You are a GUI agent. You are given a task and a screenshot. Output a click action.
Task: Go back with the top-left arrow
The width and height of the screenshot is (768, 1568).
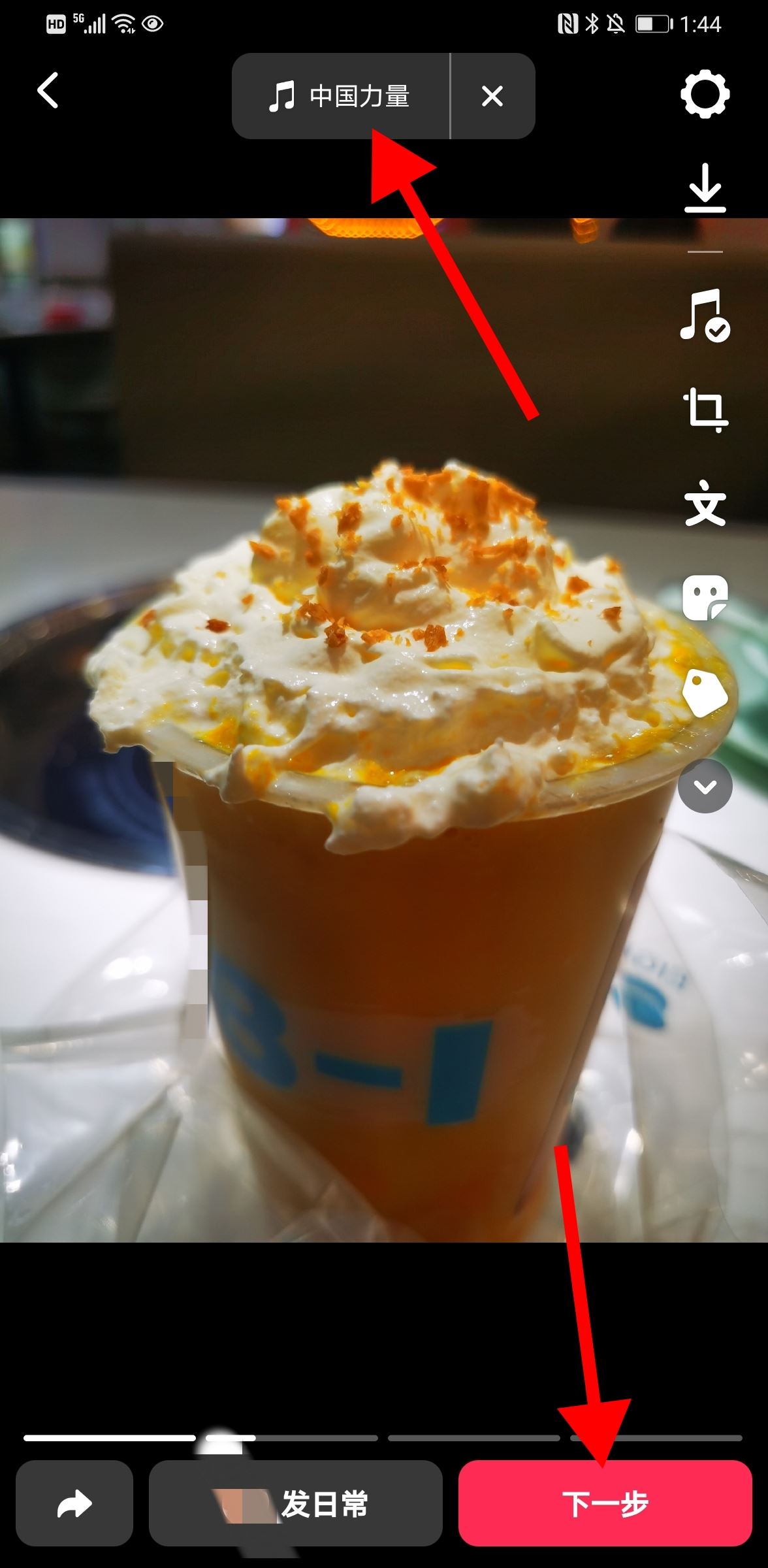[x=48, y=90]
